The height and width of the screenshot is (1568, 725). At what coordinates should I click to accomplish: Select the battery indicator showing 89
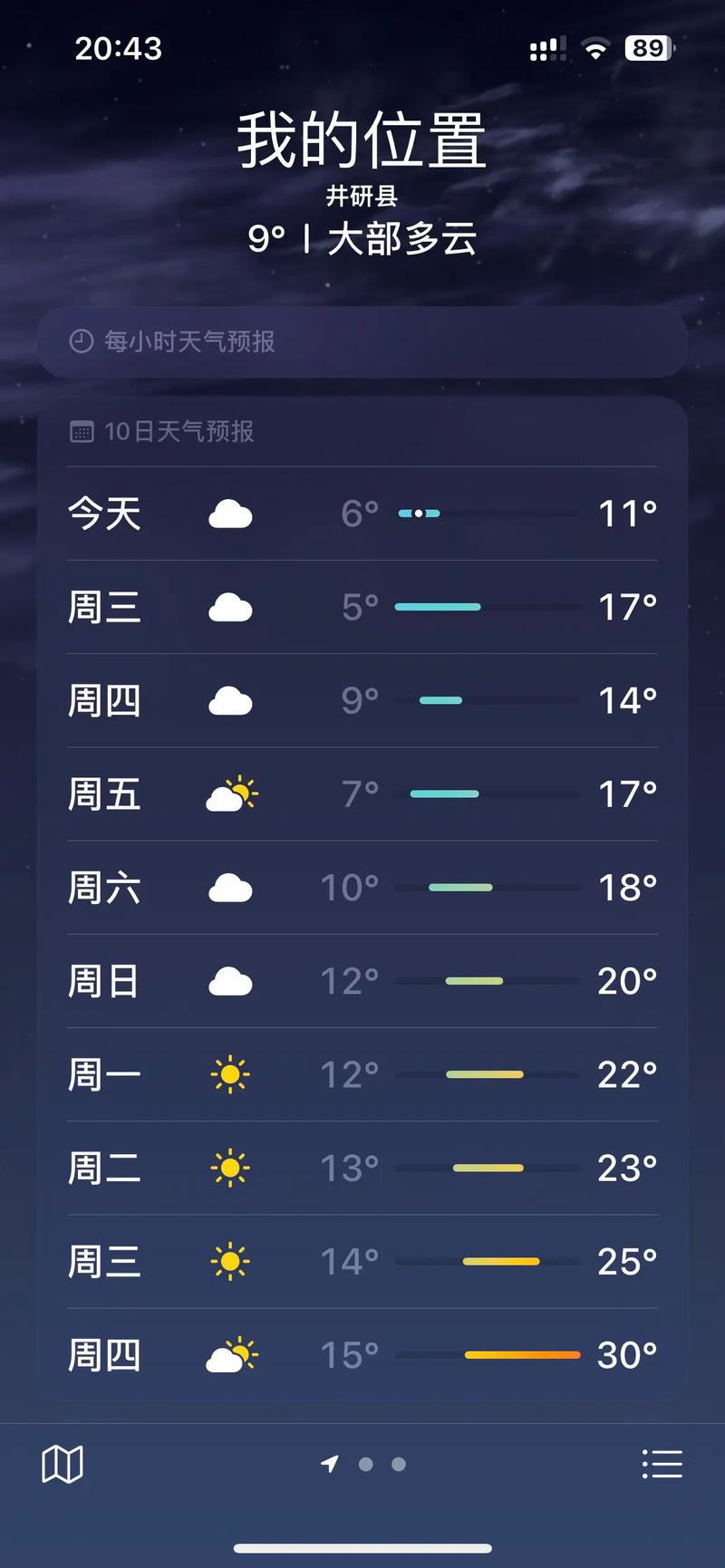[649, 49]
